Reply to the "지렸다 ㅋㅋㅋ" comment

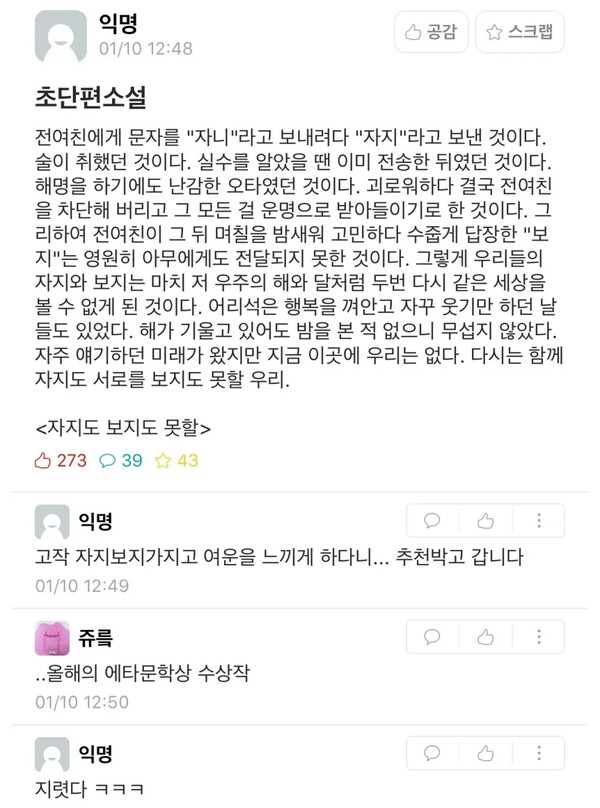(433, 752)
